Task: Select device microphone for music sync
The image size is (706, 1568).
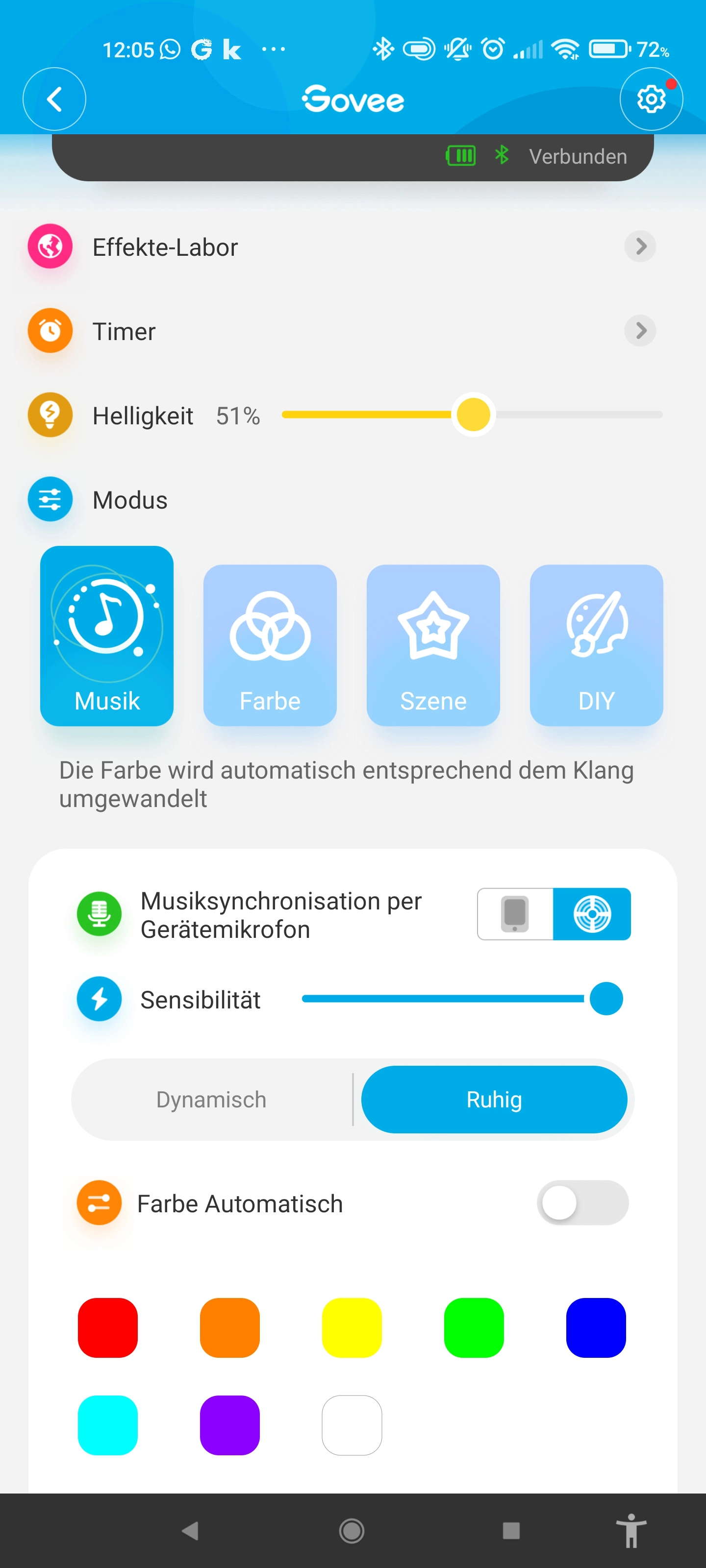Action: tap(592, 914)
